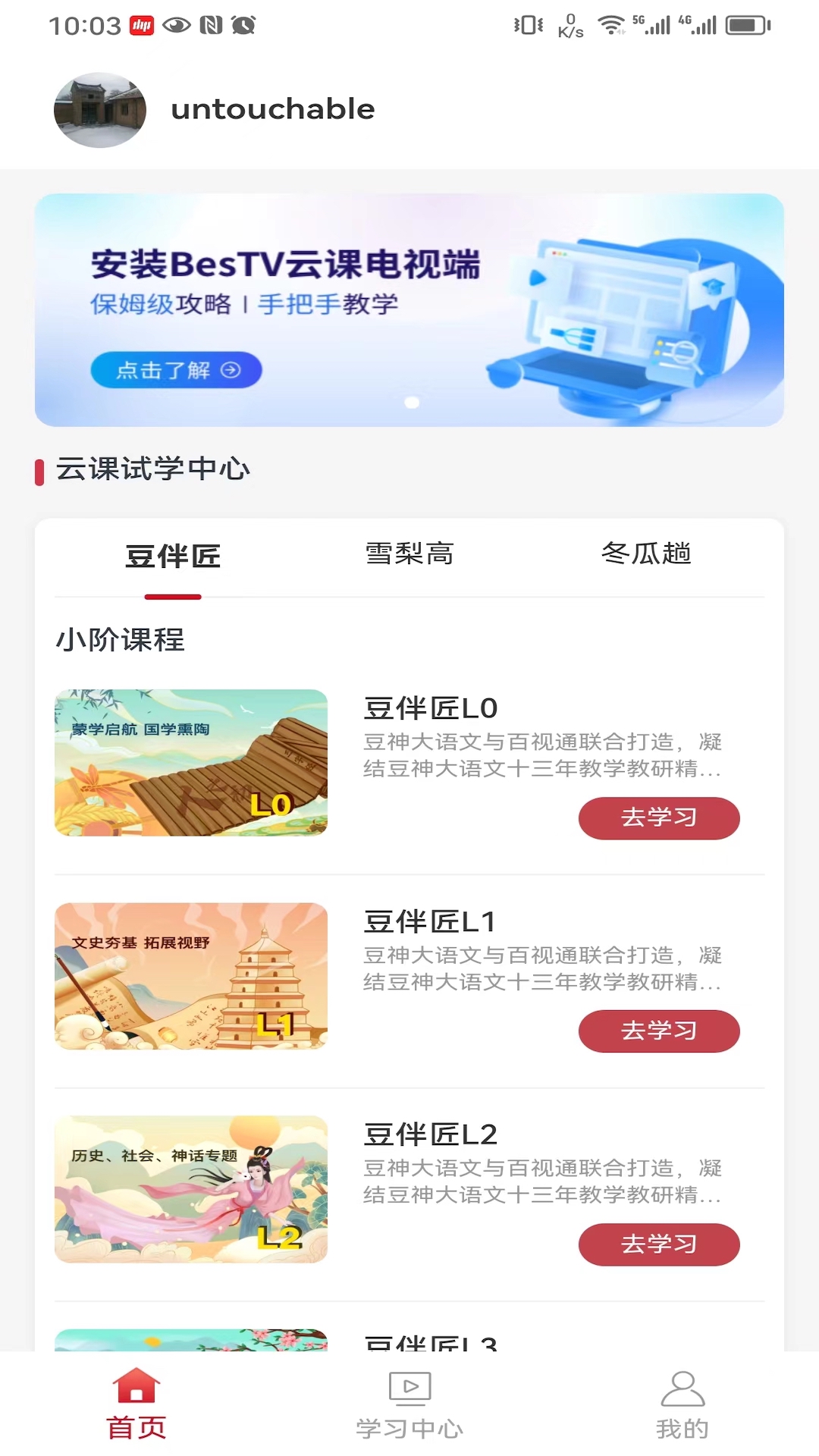Click the 点击了解 banner button

click(176, 370)
